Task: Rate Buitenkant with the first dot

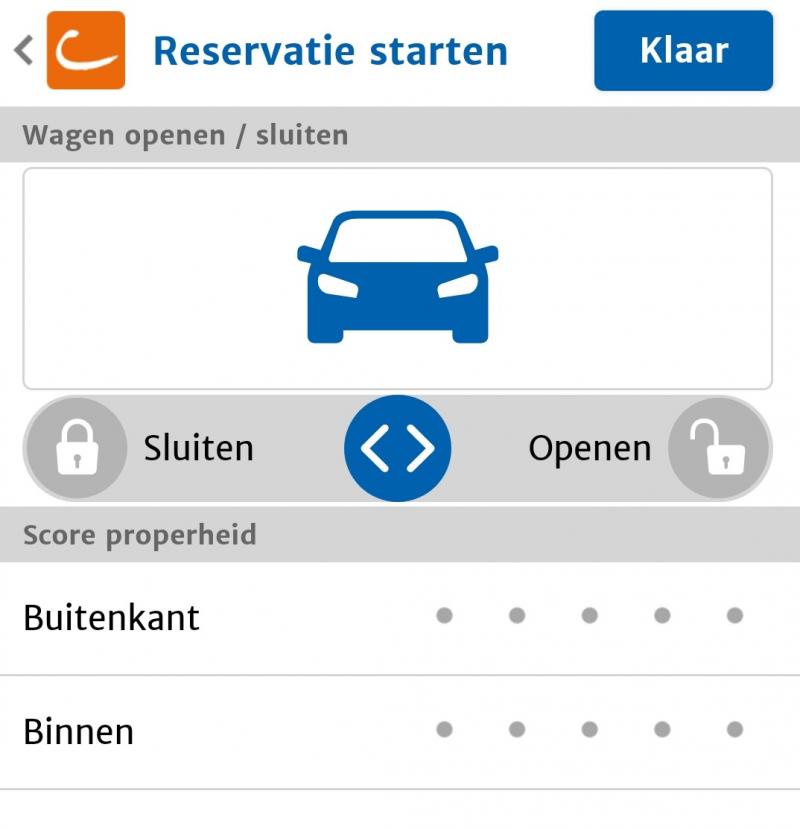Action: 444,616
